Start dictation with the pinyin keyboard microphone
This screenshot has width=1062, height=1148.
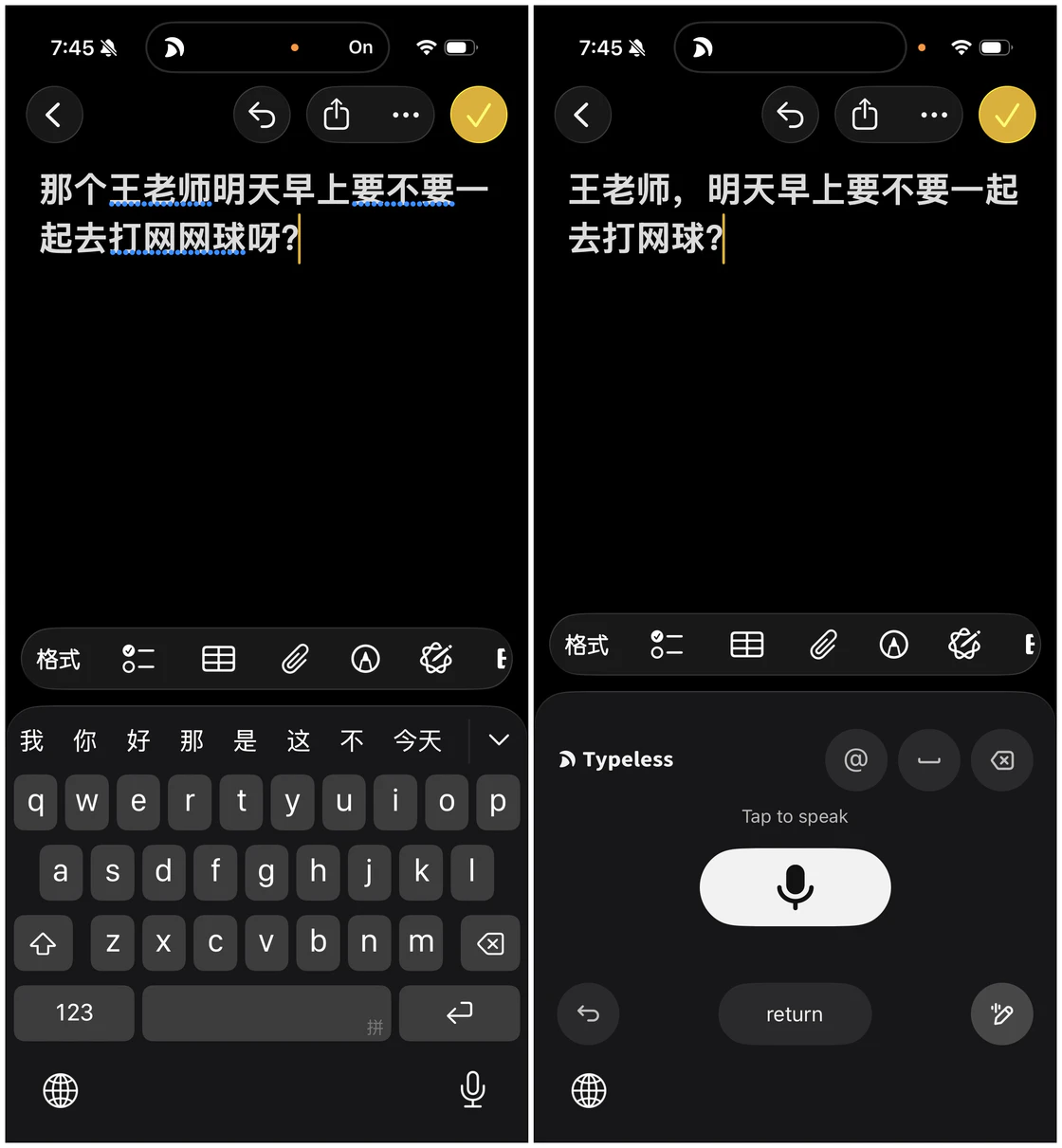pos(472,1089)
